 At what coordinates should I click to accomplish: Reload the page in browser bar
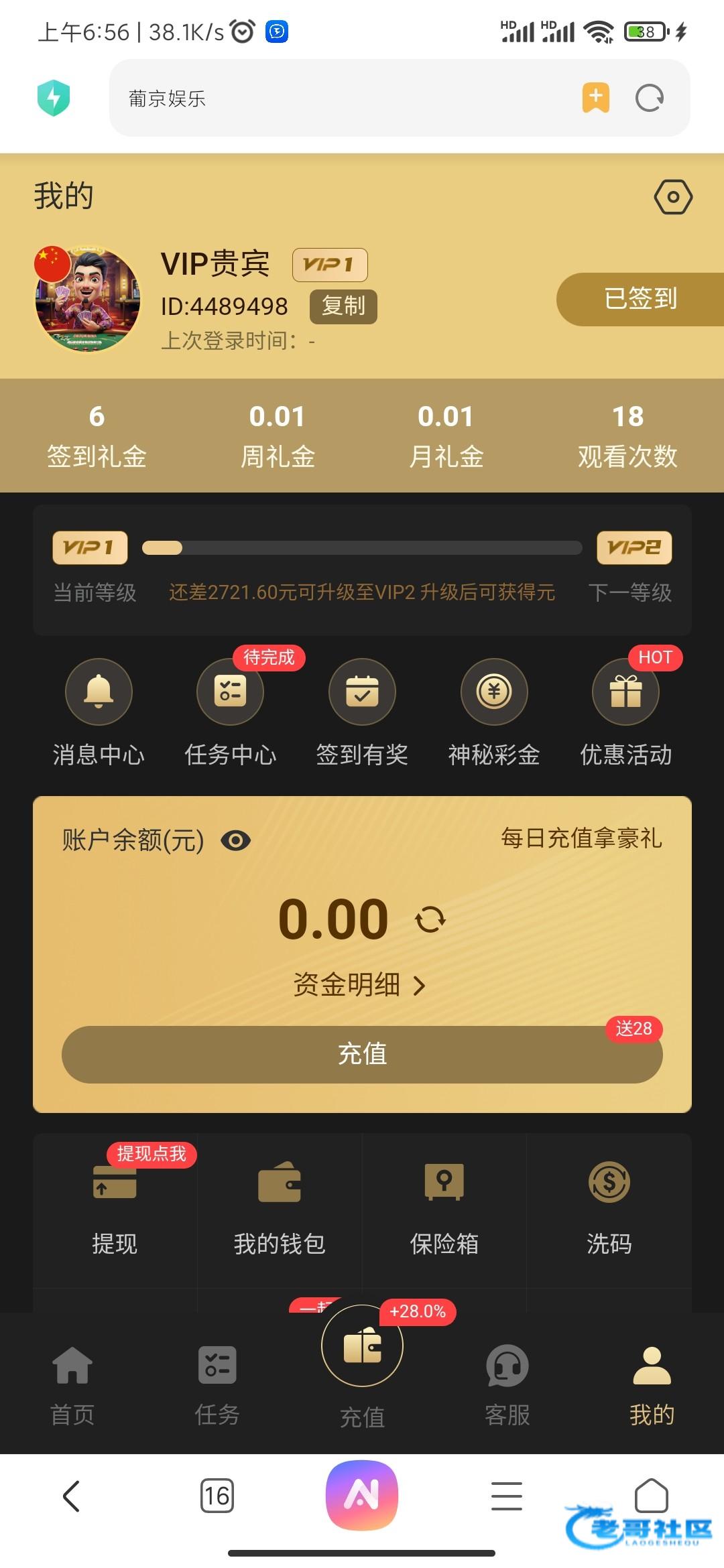click(649, 99)
